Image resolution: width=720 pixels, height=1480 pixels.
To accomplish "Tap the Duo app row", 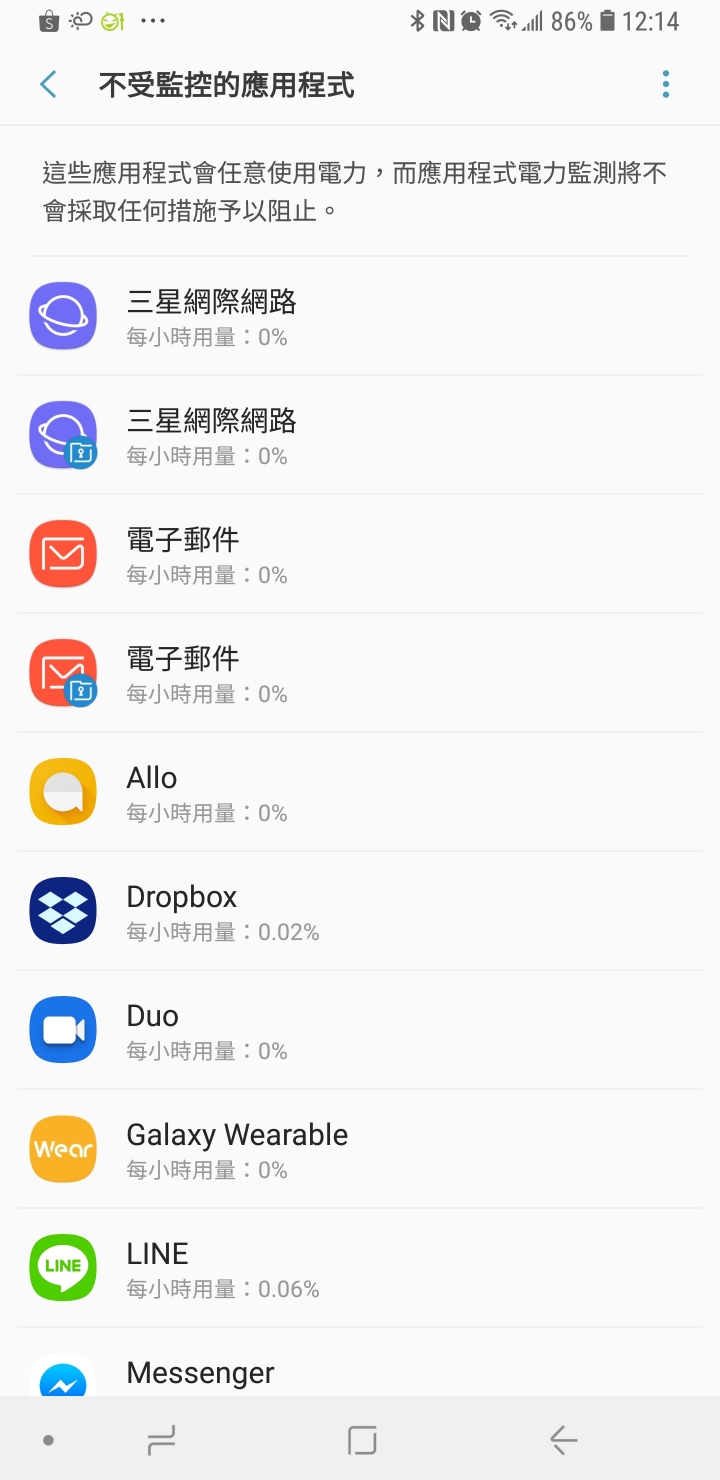I will pyautogui.click(x=360, y=1030).
